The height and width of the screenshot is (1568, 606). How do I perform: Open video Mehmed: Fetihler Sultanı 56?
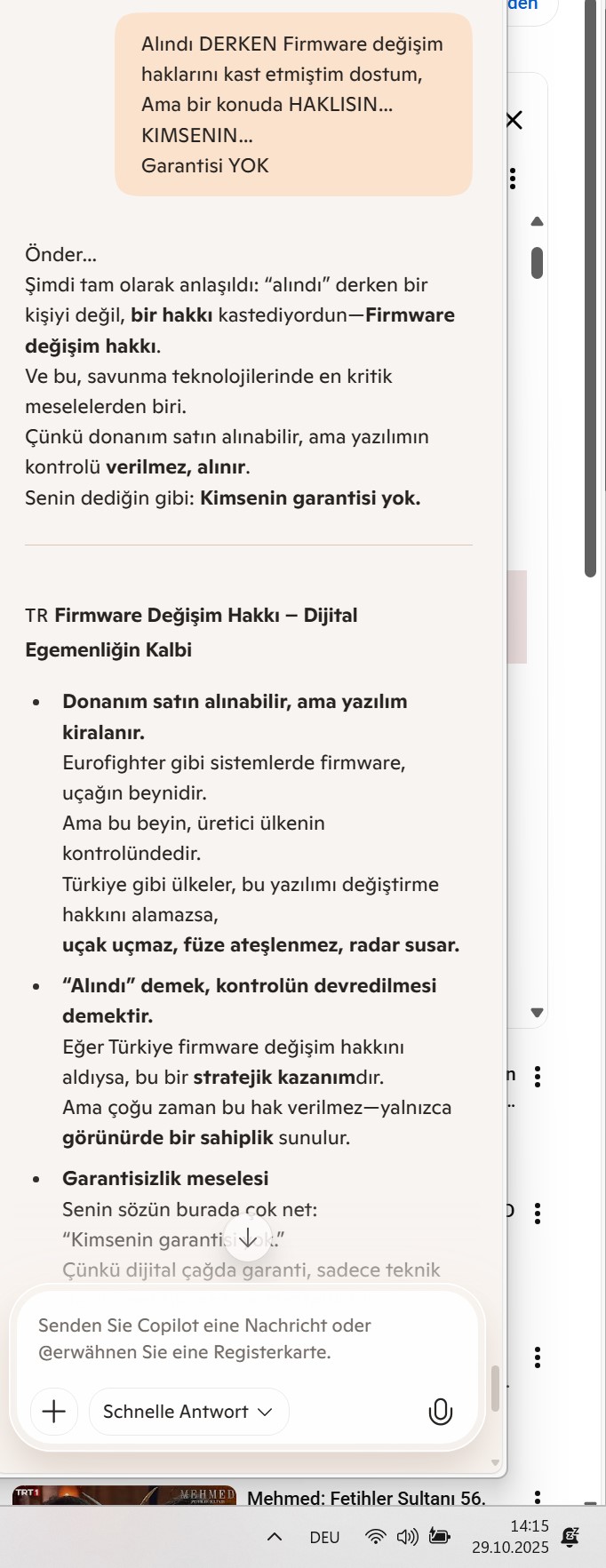point(366,1498)
